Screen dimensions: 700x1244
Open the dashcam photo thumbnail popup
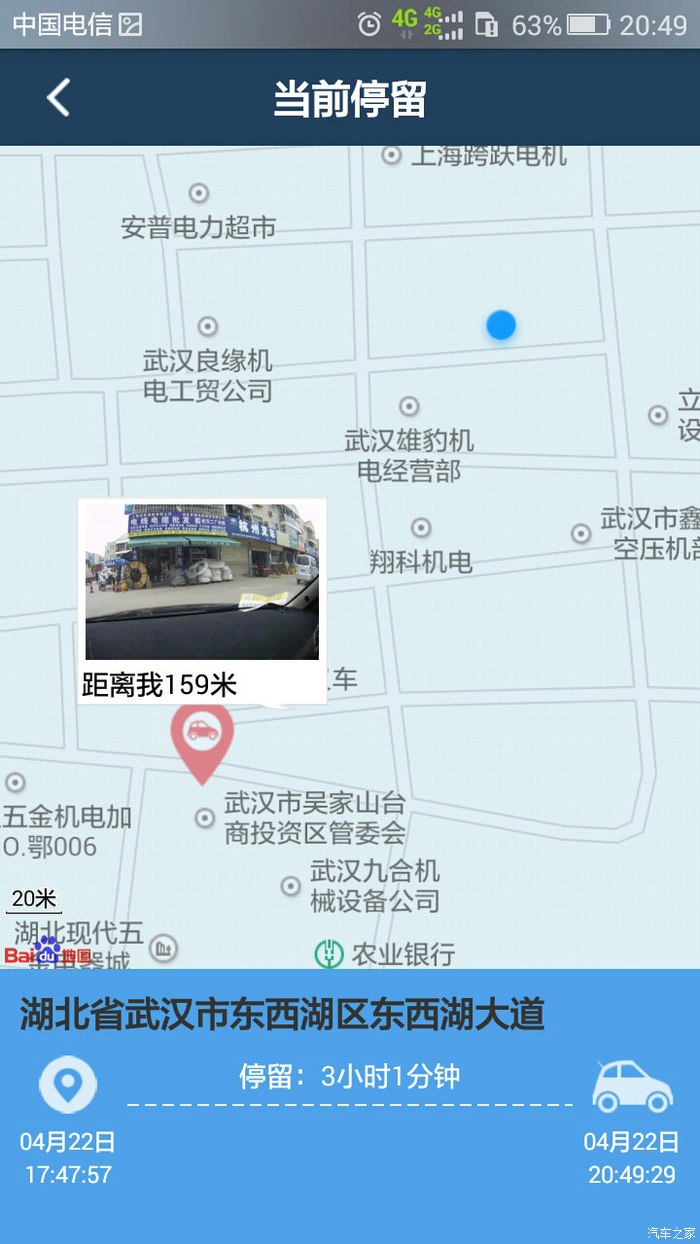(x=202, y=582)
